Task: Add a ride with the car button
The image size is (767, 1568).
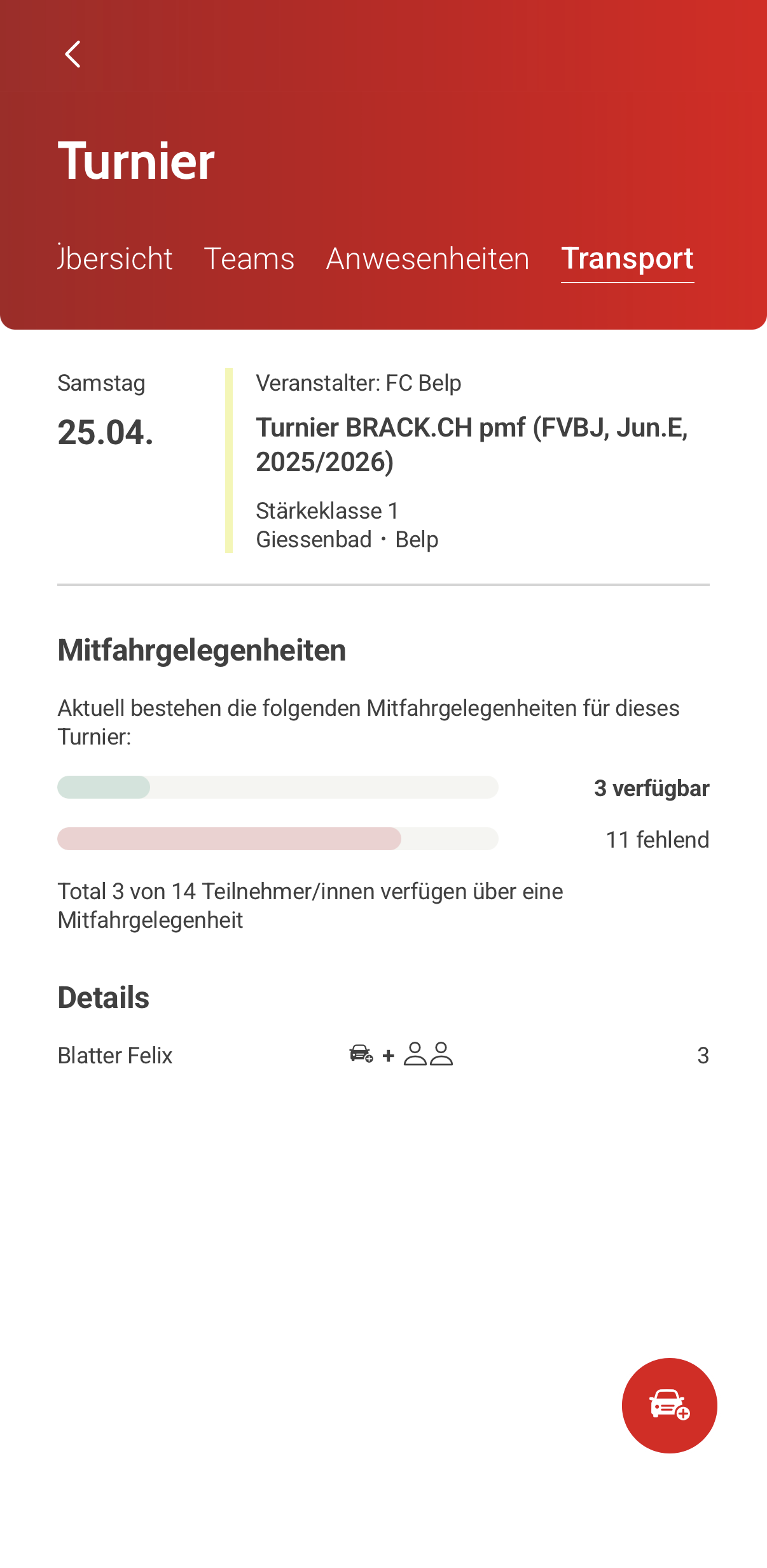Action: [x=669, y=1405]
